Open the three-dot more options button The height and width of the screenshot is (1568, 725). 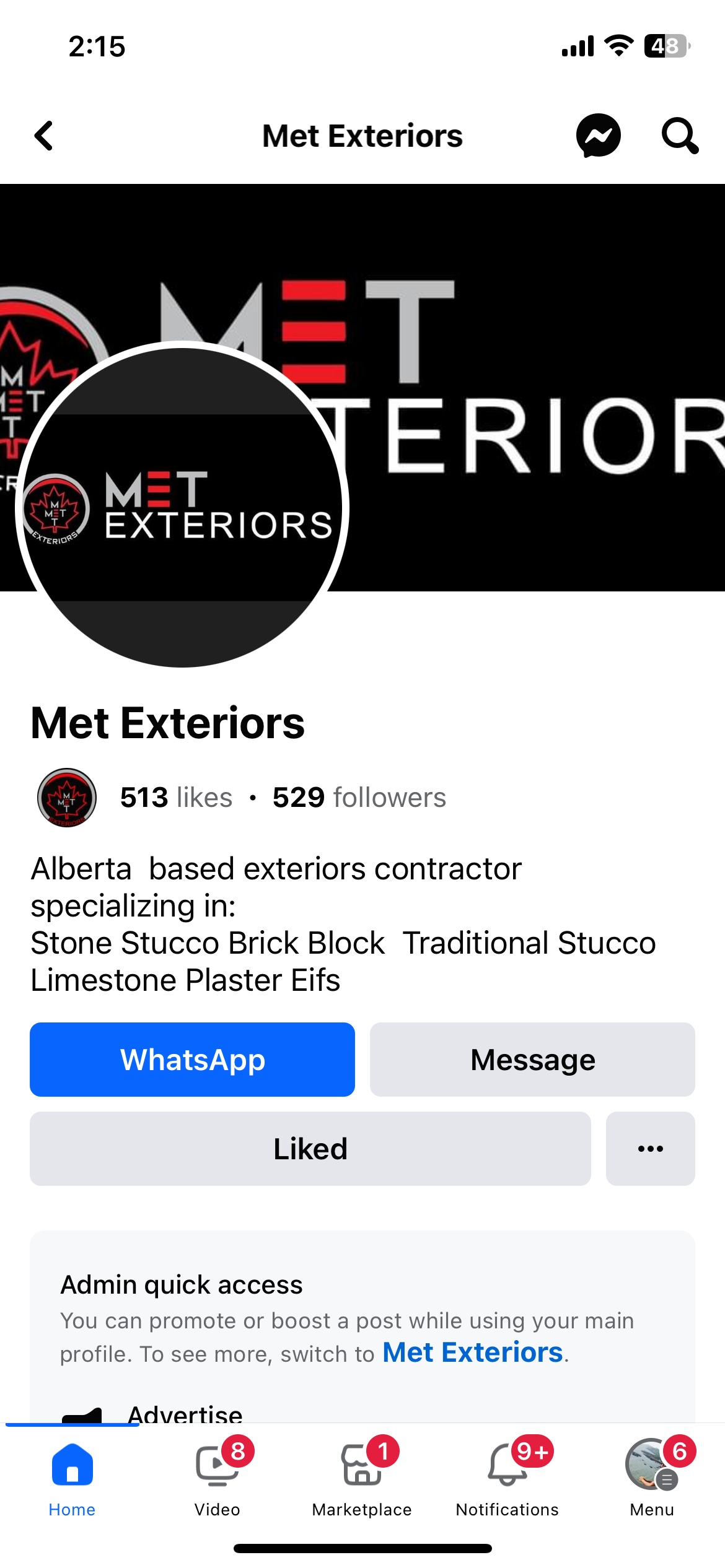click(x=650, y=1149)
